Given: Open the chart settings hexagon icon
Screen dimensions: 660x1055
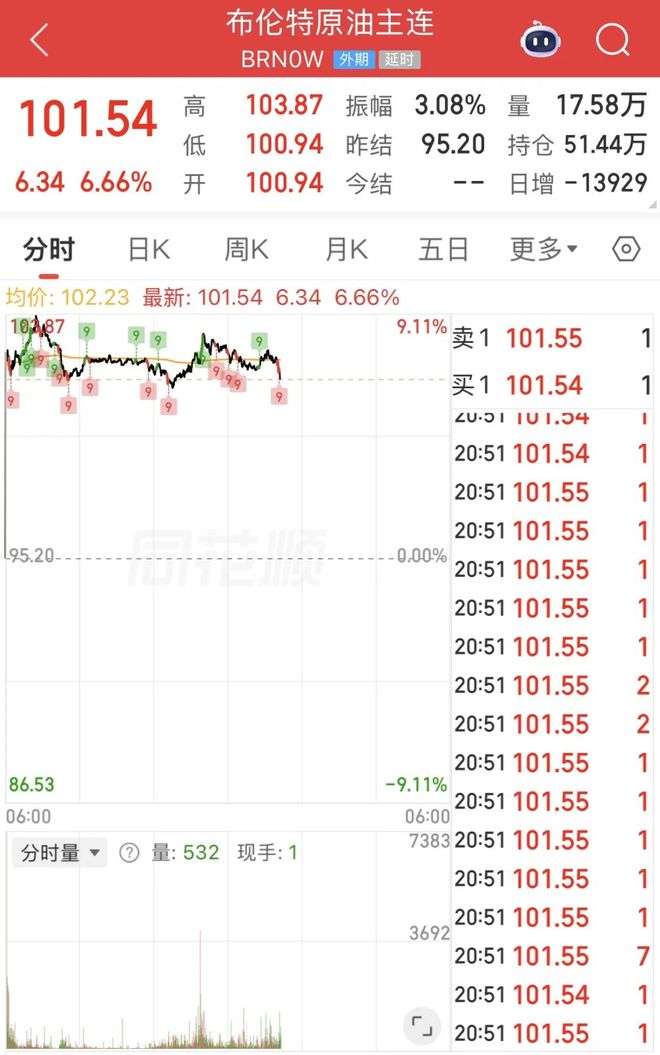Looking at the screenshot, I should pyautogui.click(x=626, y=249).
